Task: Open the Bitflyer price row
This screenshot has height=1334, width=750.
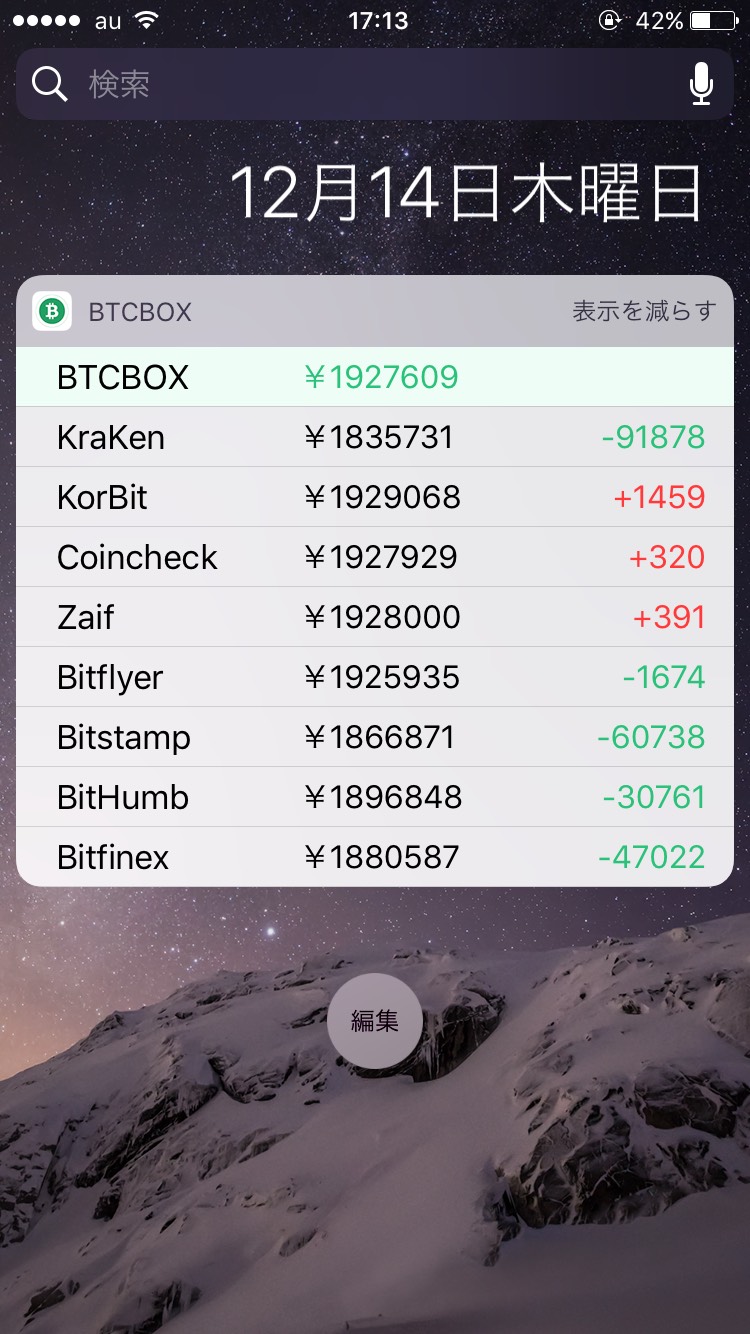Action: point(375,677)
